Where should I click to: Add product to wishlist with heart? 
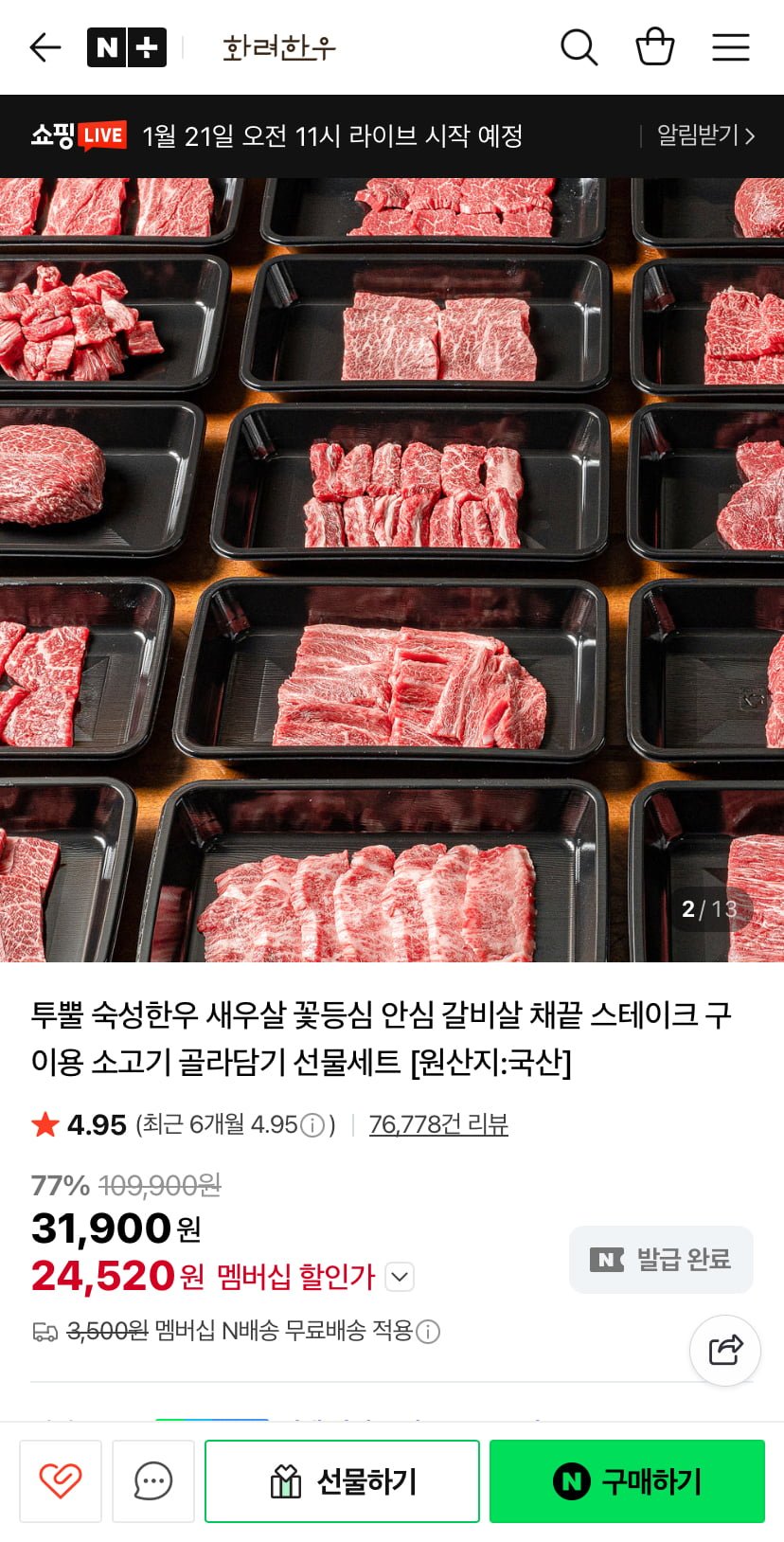pyautogui.click(x=61, y=1481)
